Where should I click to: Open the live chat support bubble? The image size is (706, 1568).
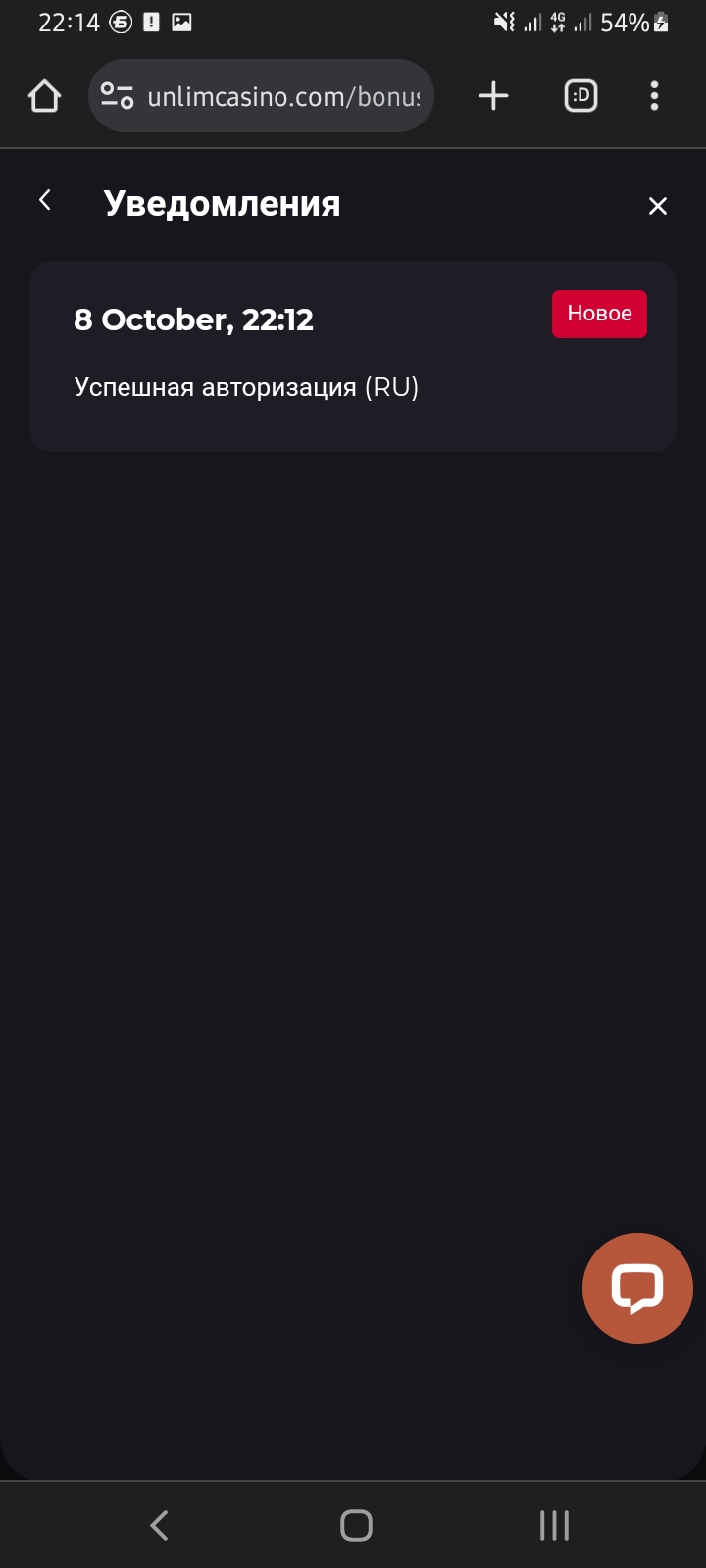pyautogui.click(x=637, y=1288)
